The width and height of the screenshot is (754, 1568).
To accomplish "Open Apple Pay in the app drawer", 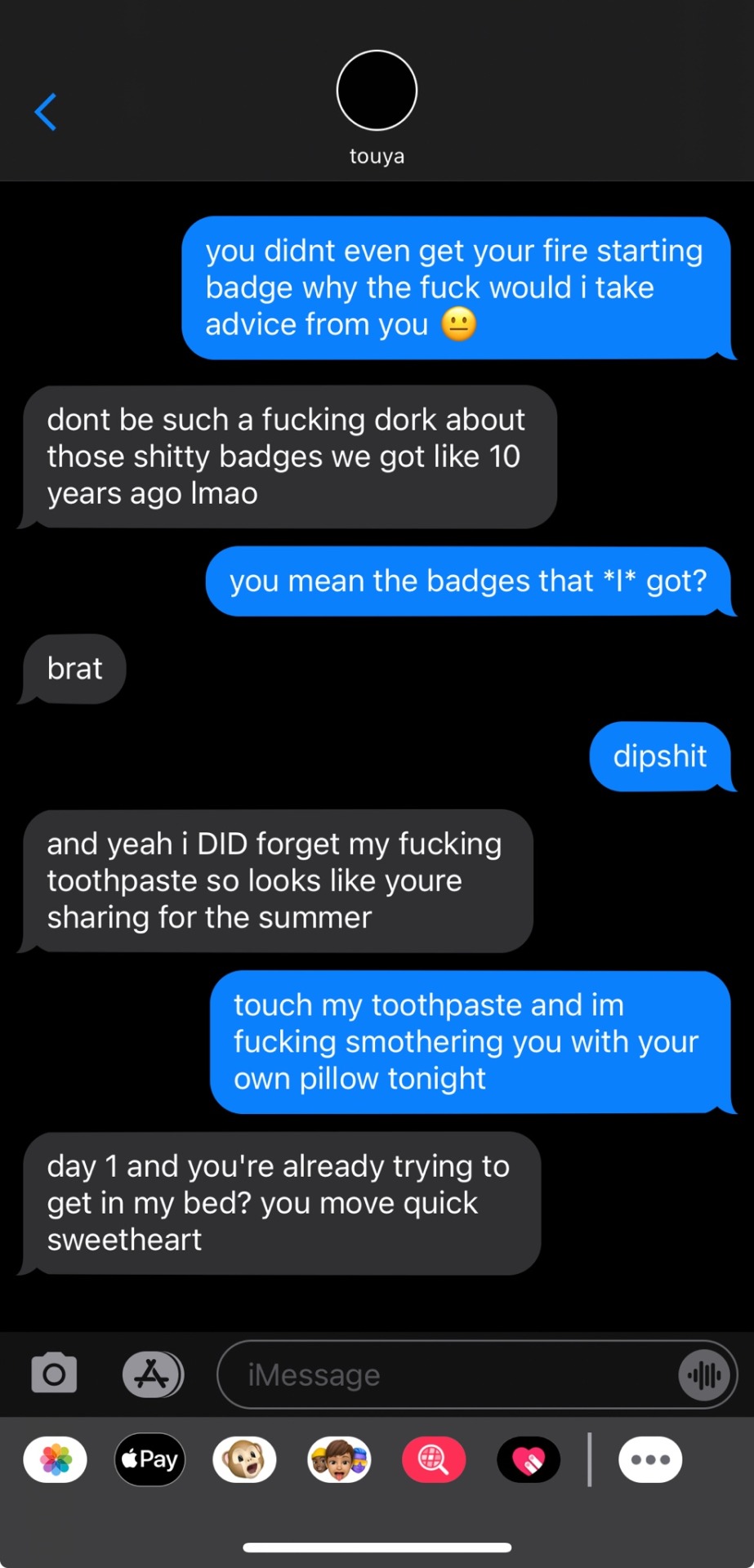I will [150, 1459].
